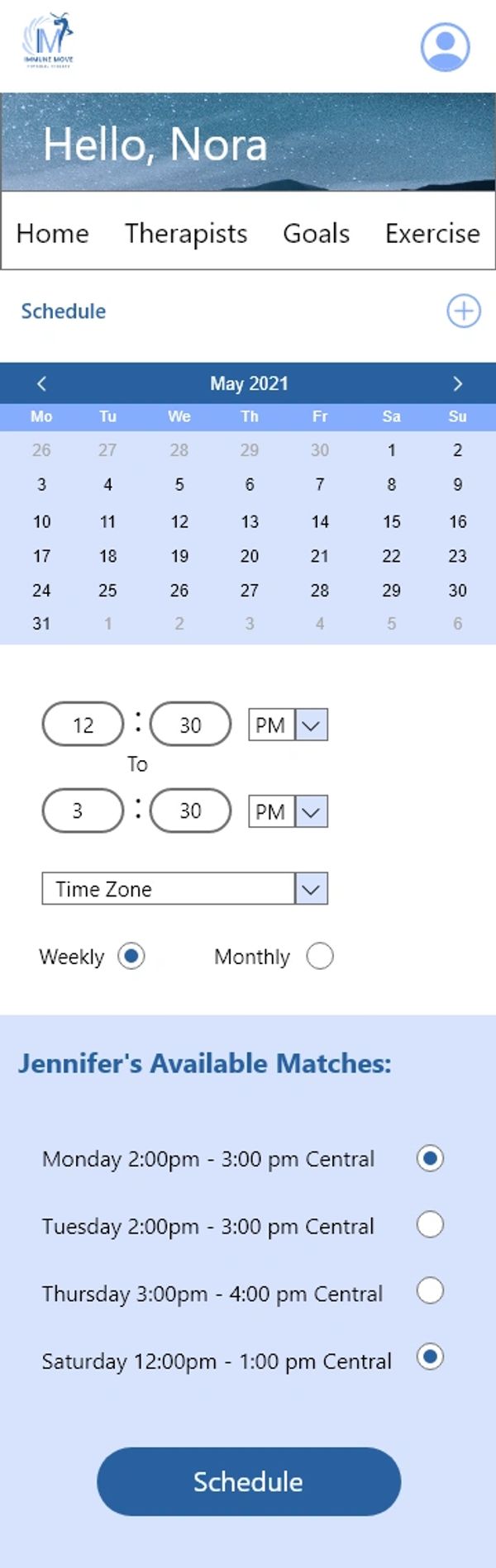496x1568 pixels.
Task: Open the user profile icon
Action: [445, 46]
